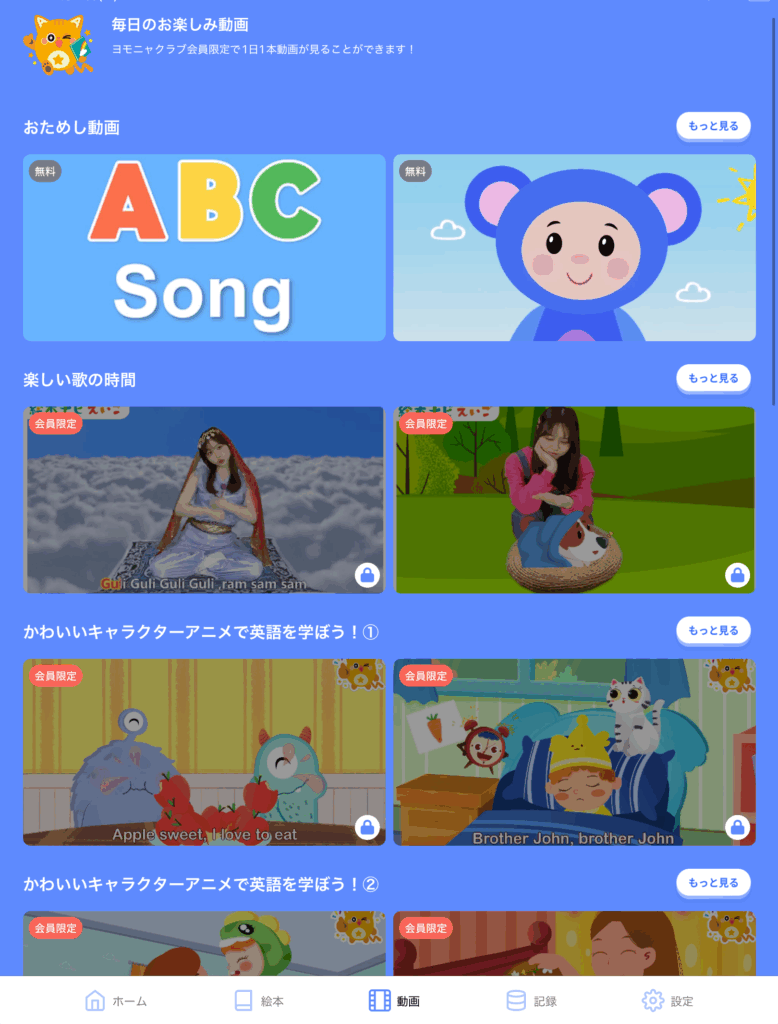The image size is (778, 1024).
Task: See more of キャラクターアニメ①
Action: [713, 630]
